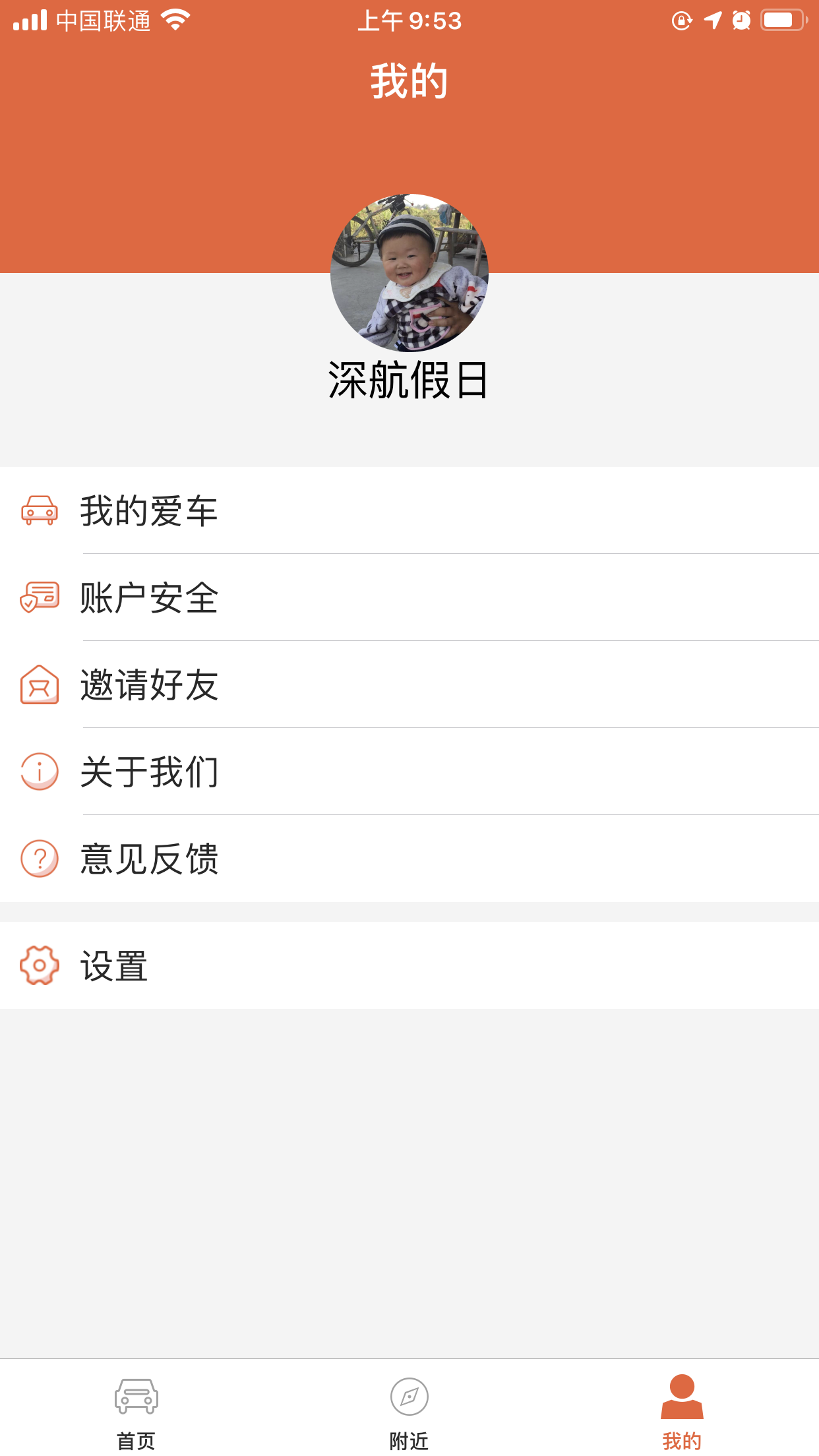The height and width of the screenshot is (1456, 819).
Task: Open 设置 (Settings)
Action: [113, 965]
